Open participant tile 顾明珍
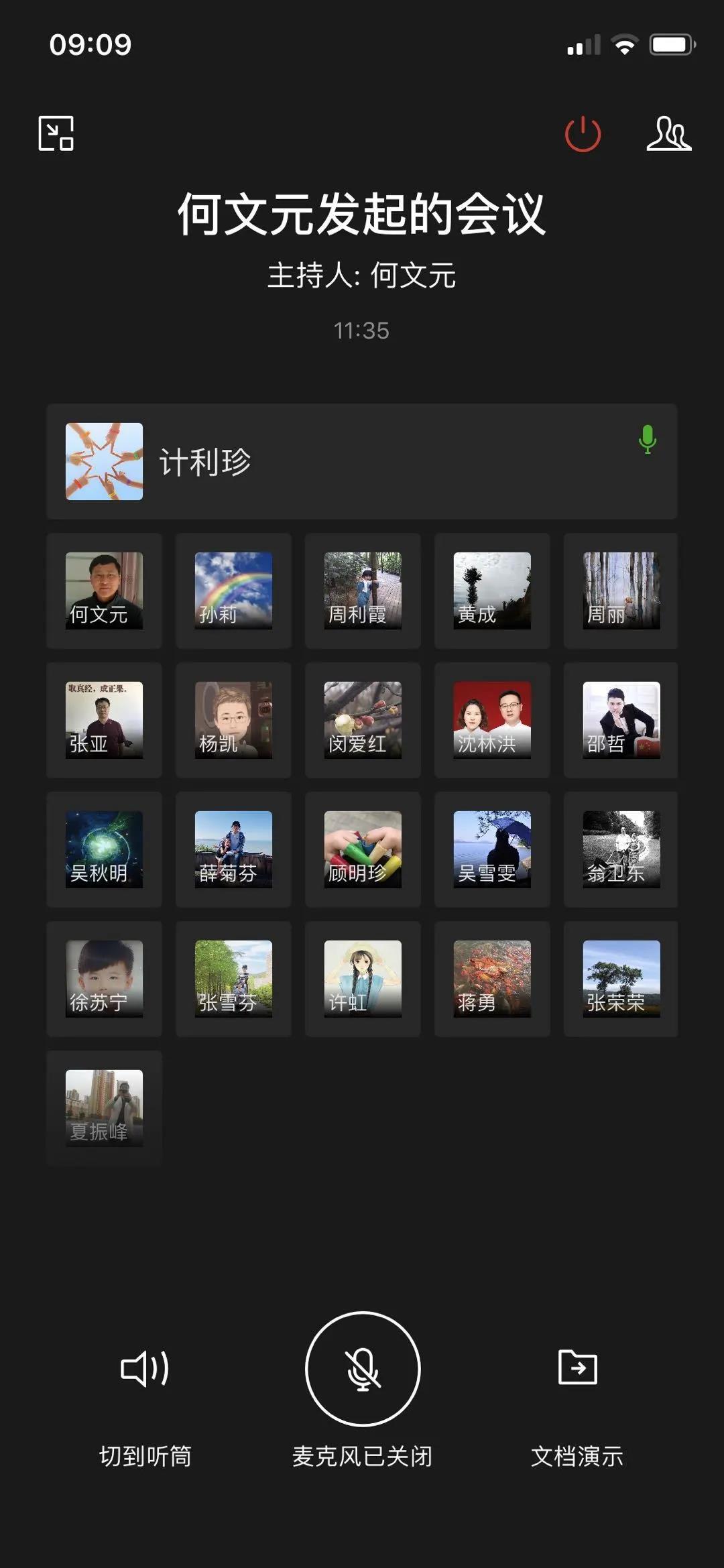724x1568 pixels. tap(363, 849)
